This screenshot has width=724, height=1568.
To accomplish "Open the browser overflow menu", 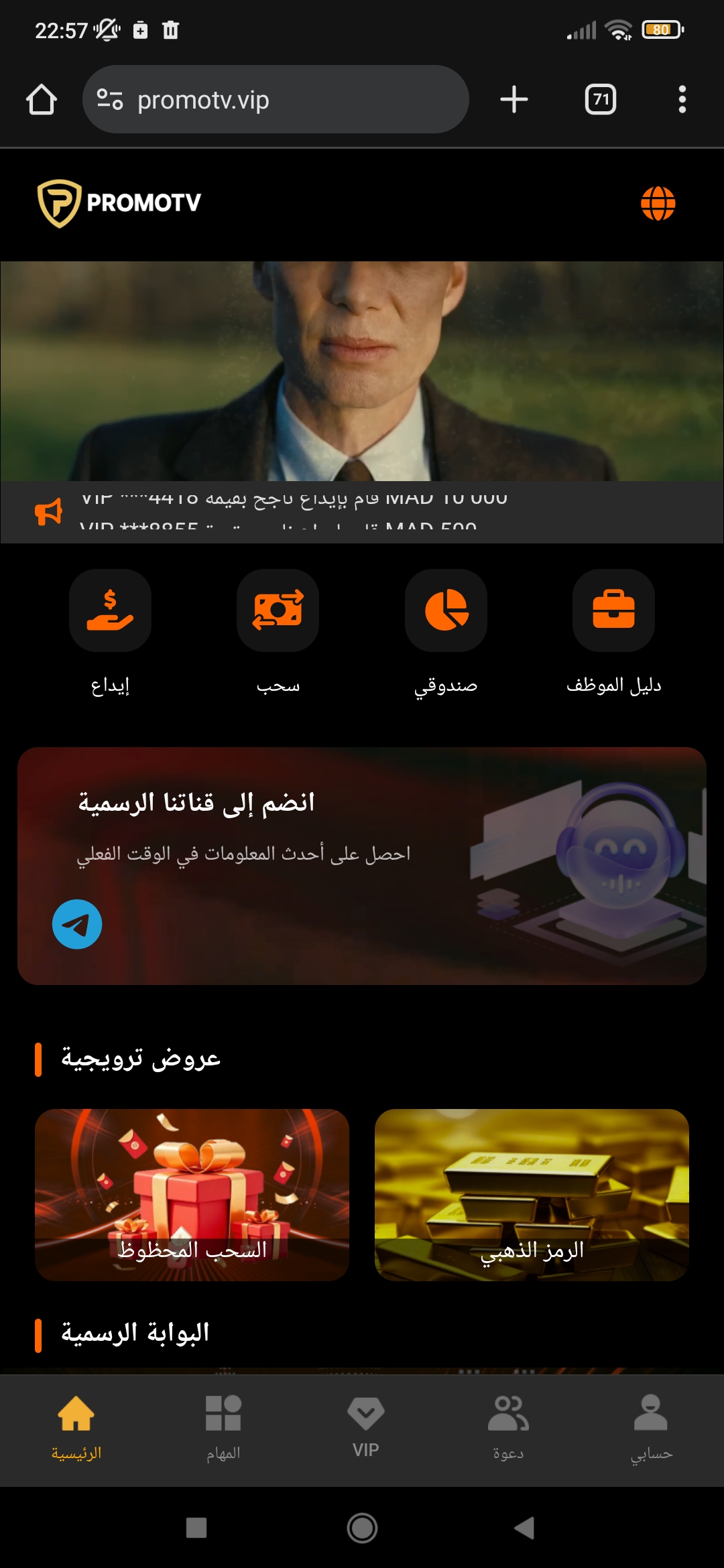I will pyautogui.click(x=682, y=100).
